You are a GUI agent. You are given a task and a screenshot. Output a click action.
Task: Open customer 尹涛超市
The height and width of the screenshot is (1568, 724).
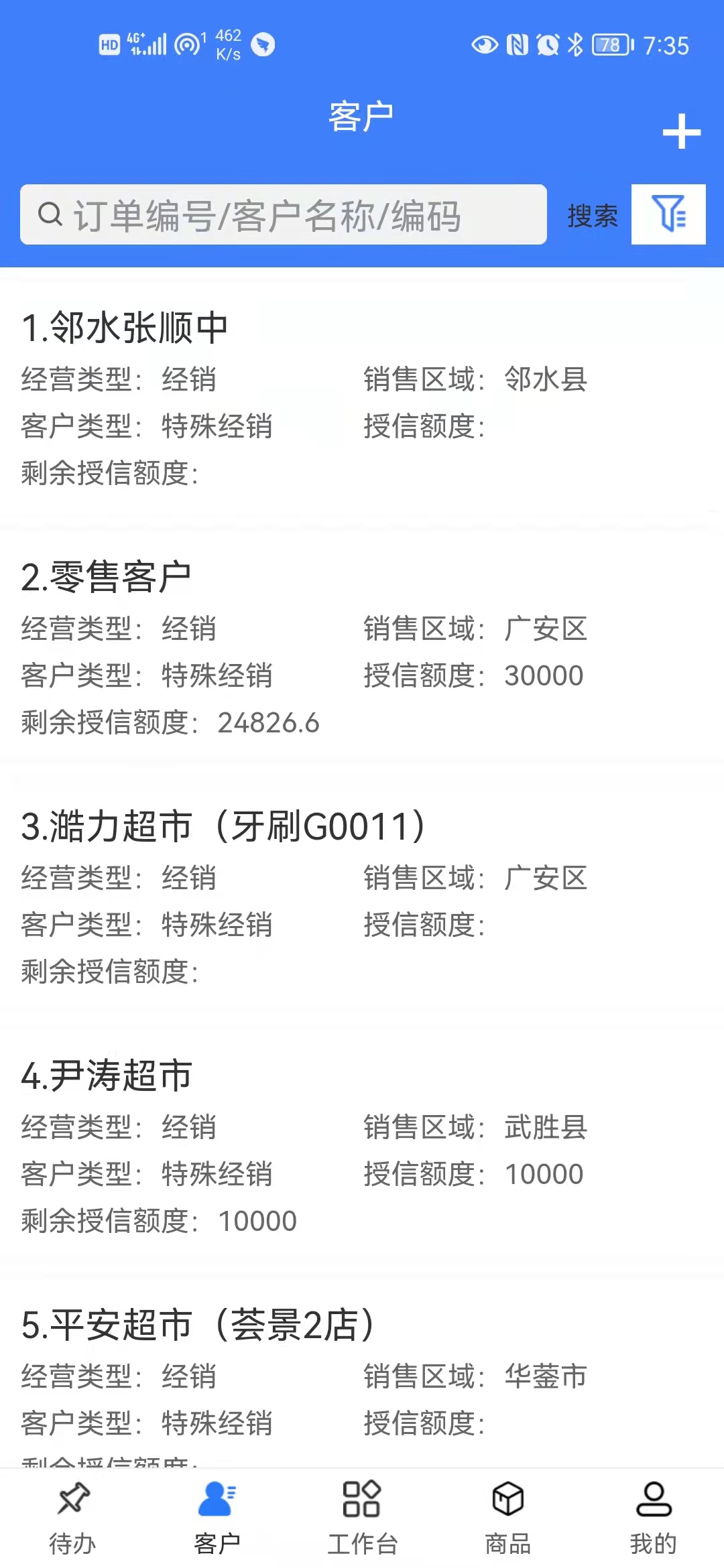click(362, 1147)
